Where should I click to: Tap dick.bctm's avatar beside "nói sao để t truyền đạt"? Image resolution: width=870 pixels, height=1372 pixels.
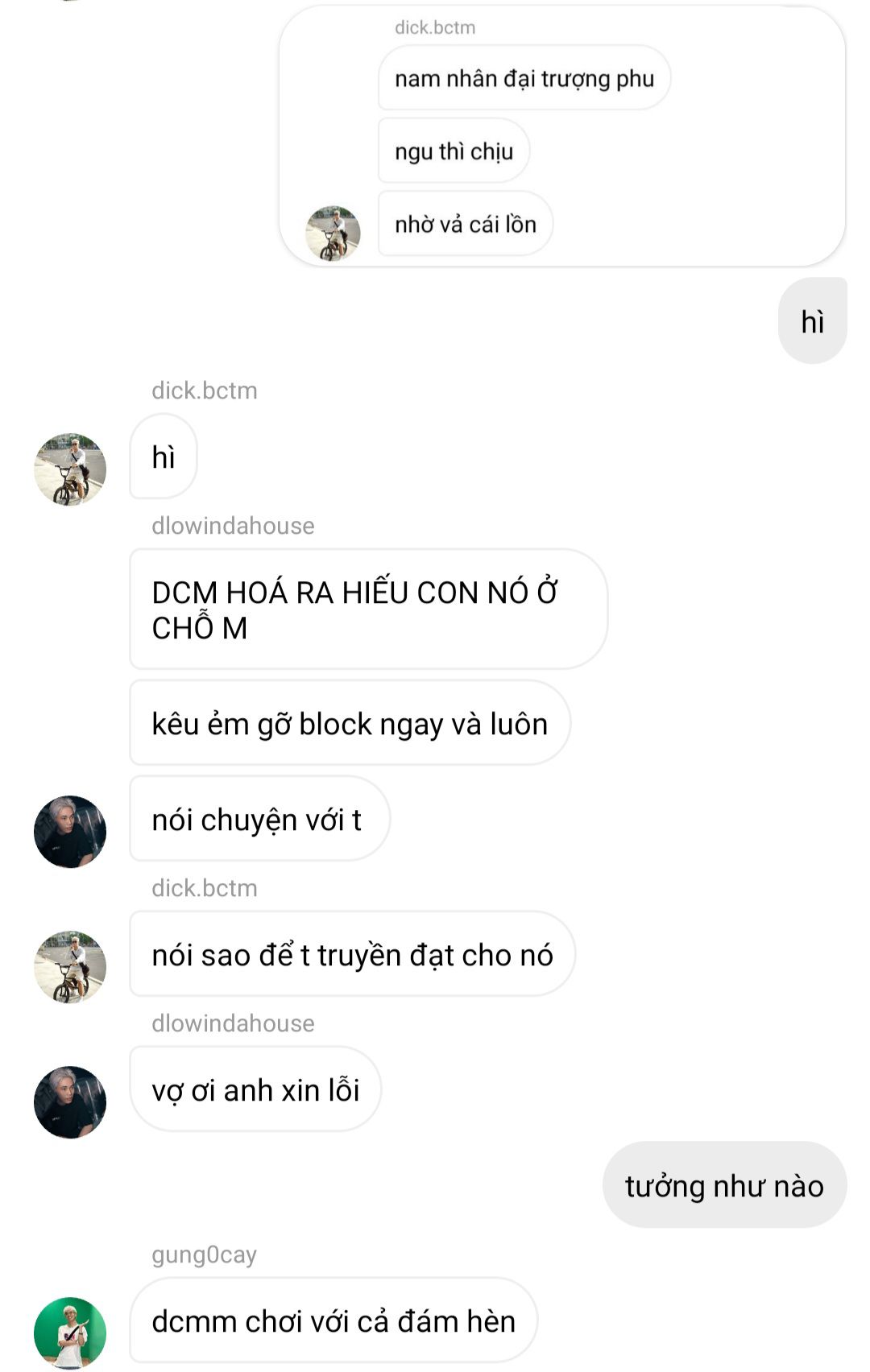point(70,967)
